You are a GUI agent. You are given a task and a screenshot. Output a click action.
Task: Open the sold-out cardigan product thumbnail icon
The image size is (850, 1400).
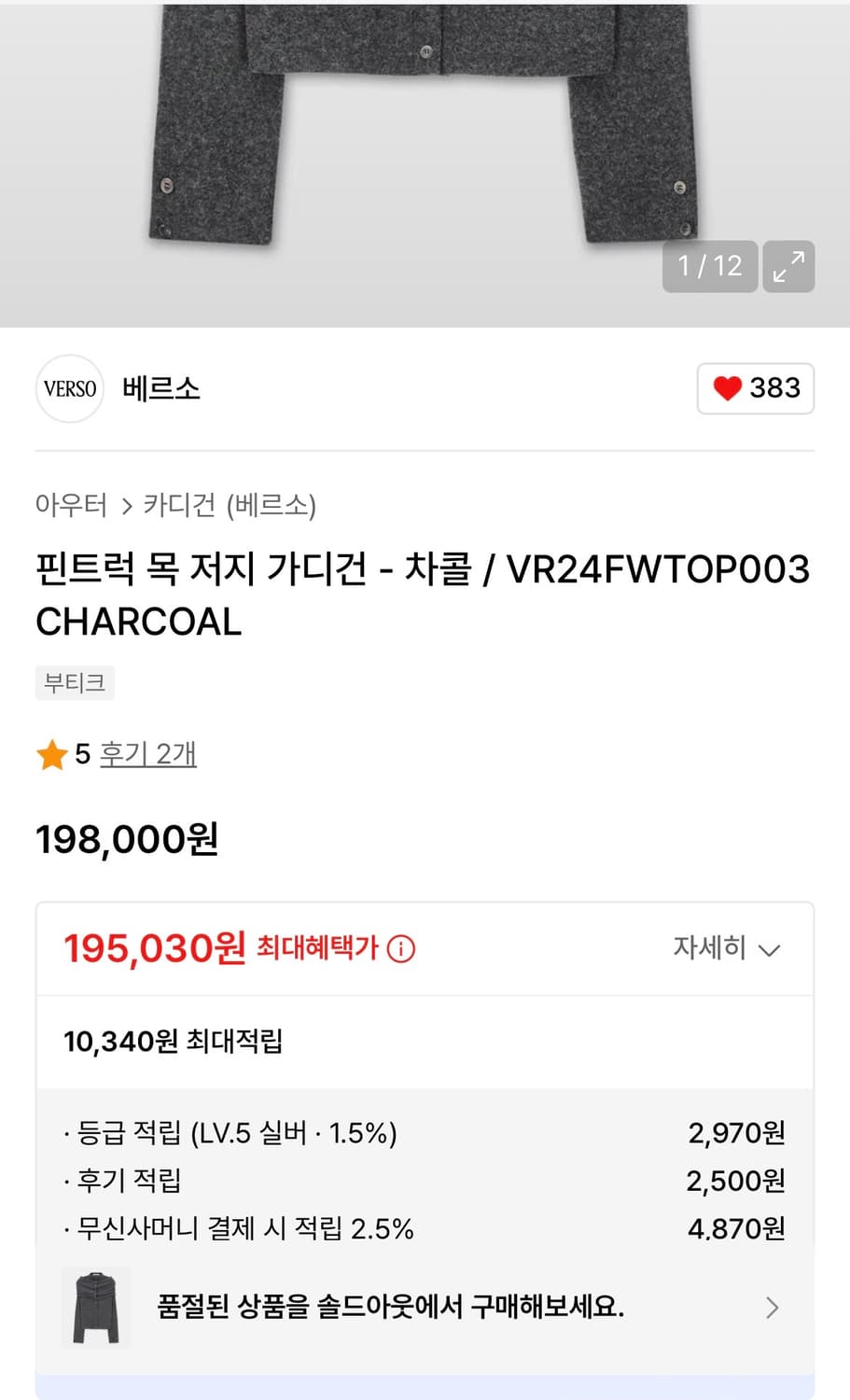tap(94, 1307)
